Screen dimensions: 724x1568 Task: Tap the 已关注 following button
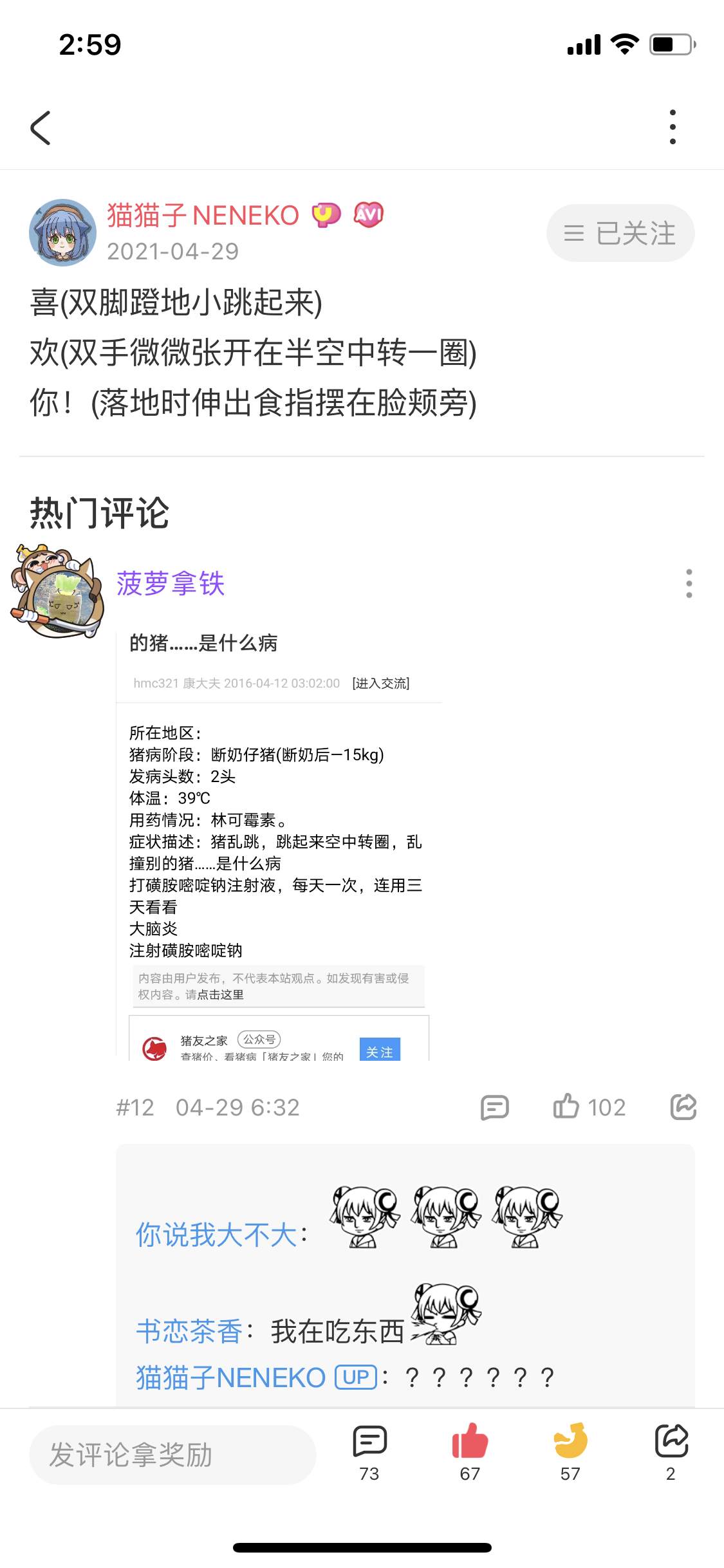click(620, 233)
